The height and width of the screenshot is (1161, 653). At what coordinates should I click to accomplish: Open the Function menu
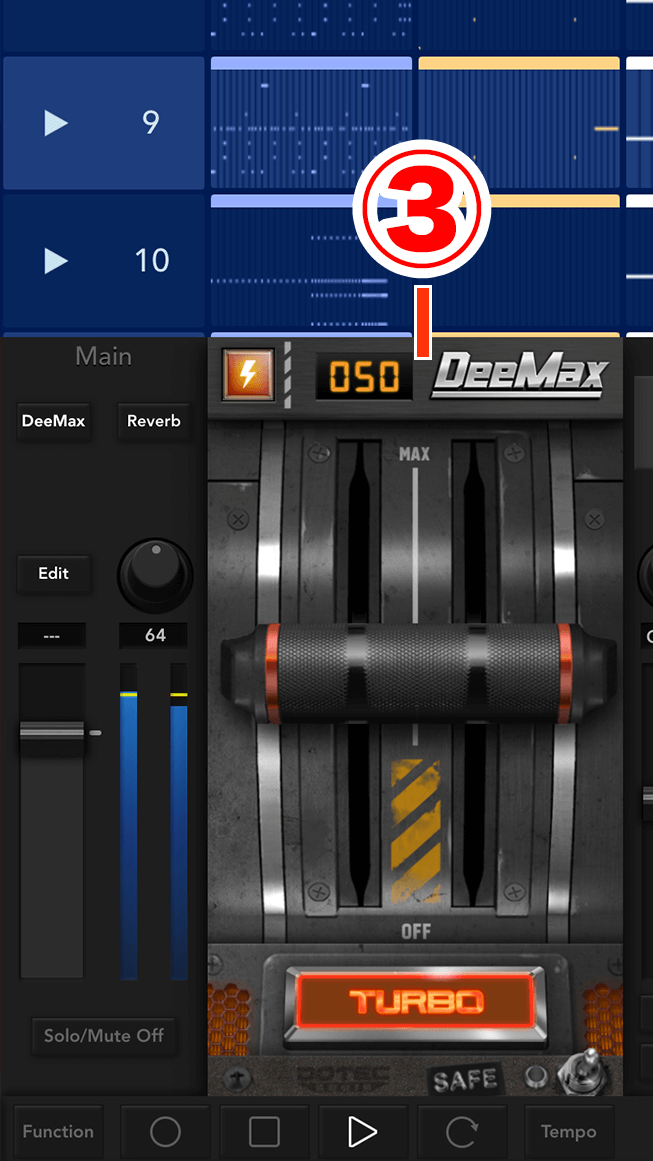pyautogui.click(x=58, y=1131)
